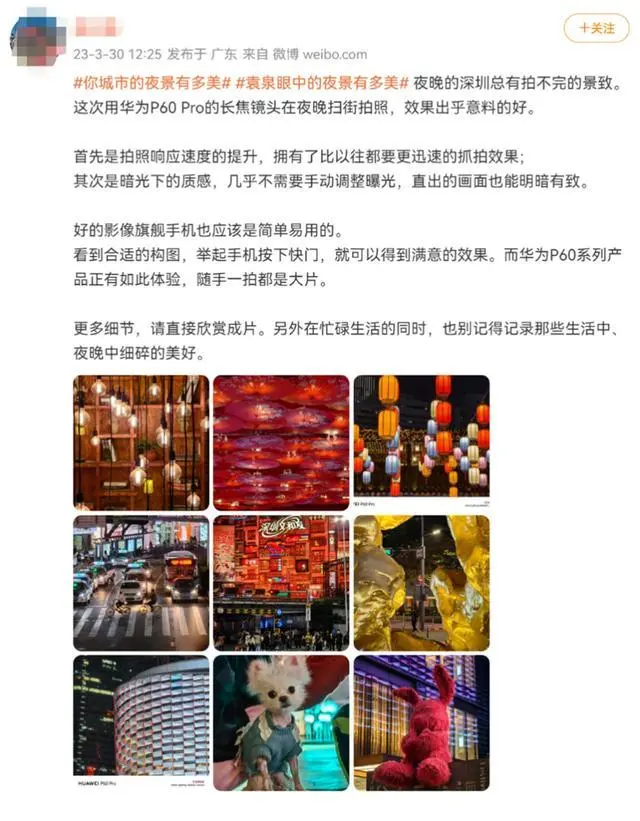The height and width of the screenshot is (821, 640).
Task: Open the #袁泉眼中的夜景有多美# hashtag
Action: click(322, 81)
